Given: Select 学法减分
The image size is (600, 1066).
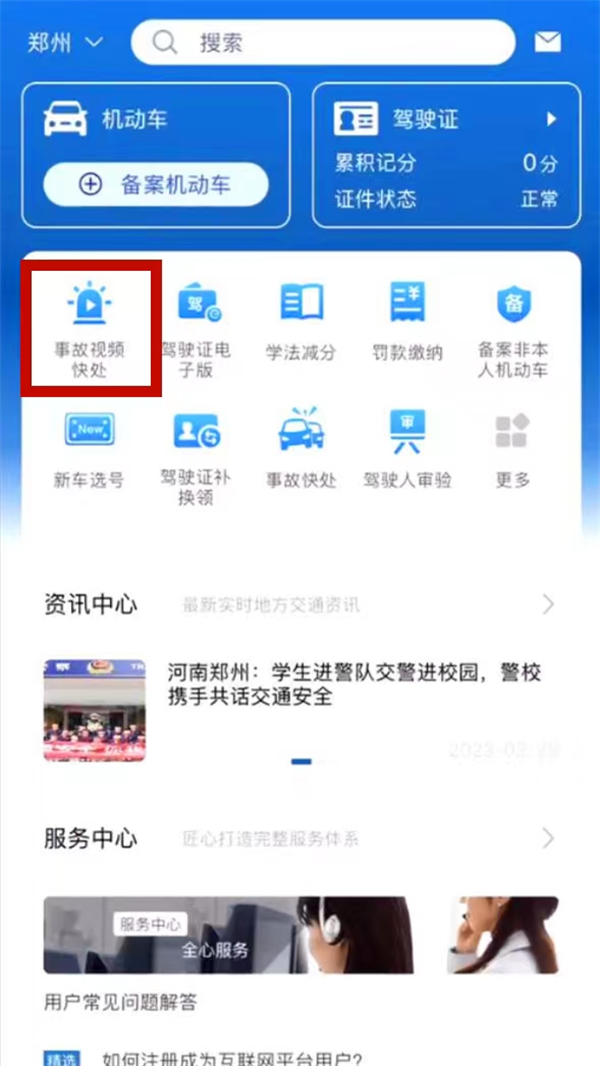Looking at the screenshot, I should click(301, 326).
